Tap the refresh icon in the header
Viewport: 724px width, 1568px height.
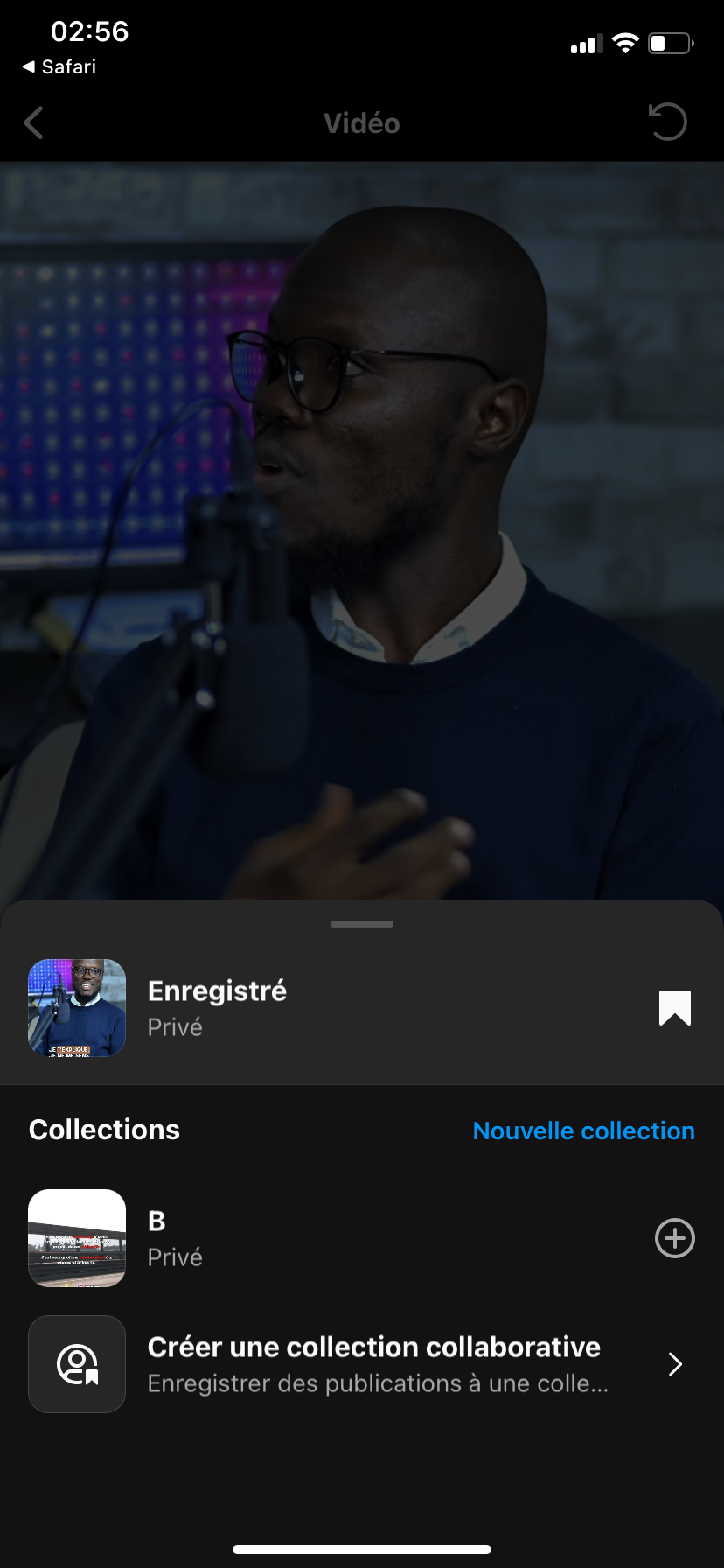click(668, 122)
